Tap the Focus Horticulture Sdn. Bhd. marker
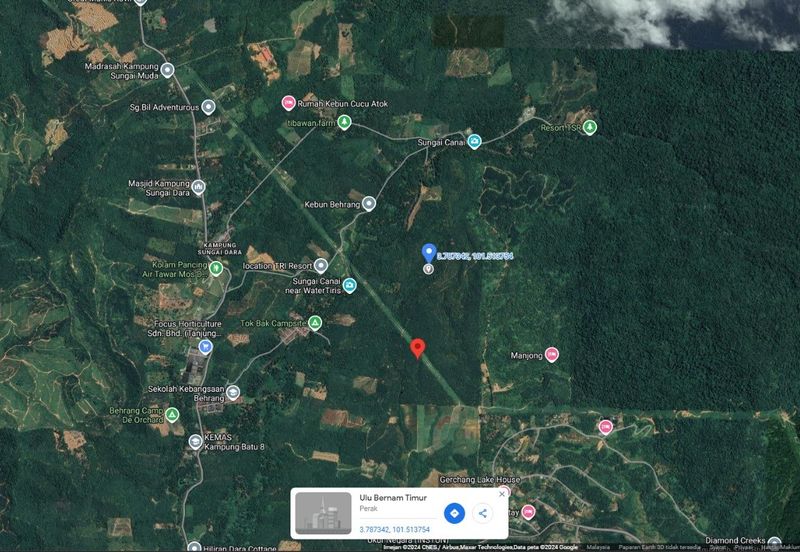 coord(205,347)
